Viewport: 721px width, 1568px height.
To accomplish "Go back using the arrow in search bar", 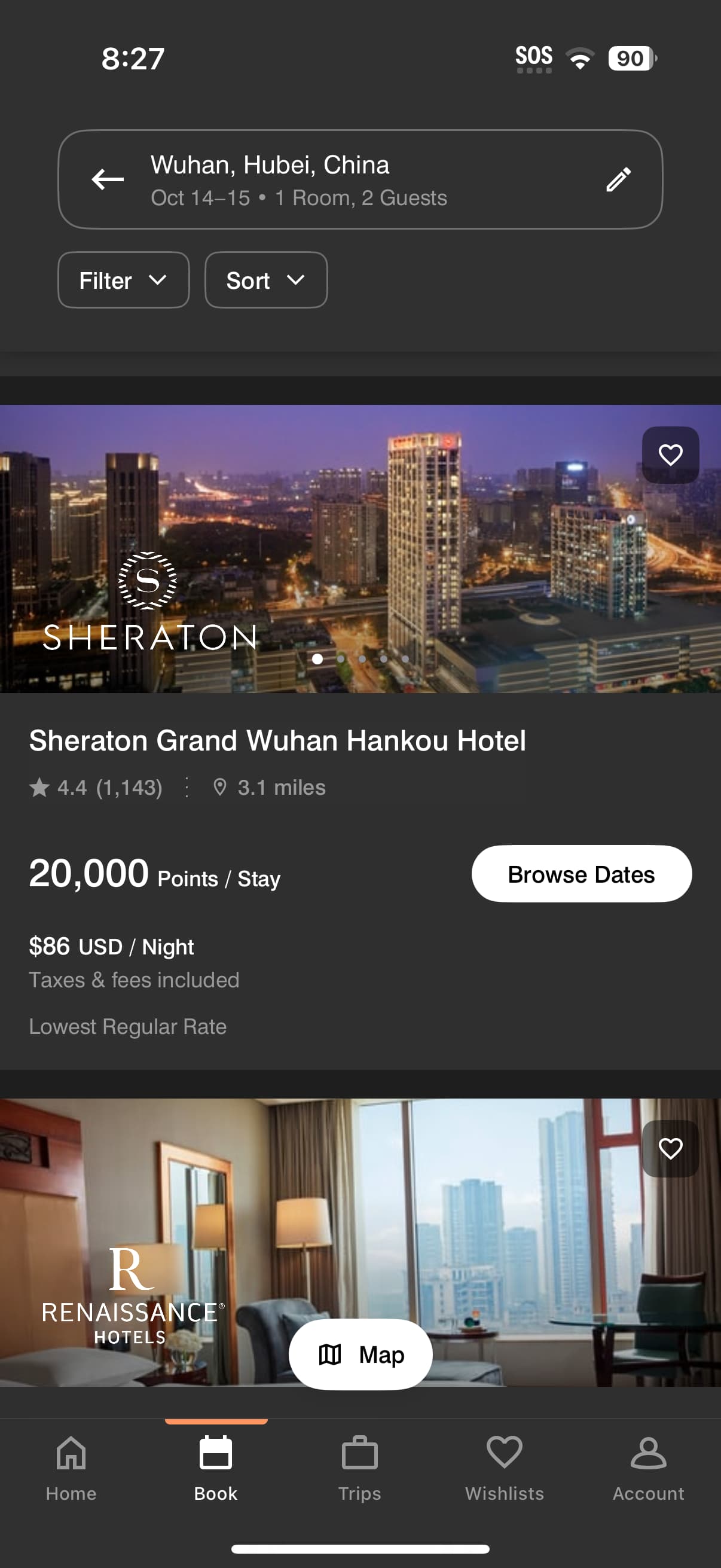I will coord(108,179).
